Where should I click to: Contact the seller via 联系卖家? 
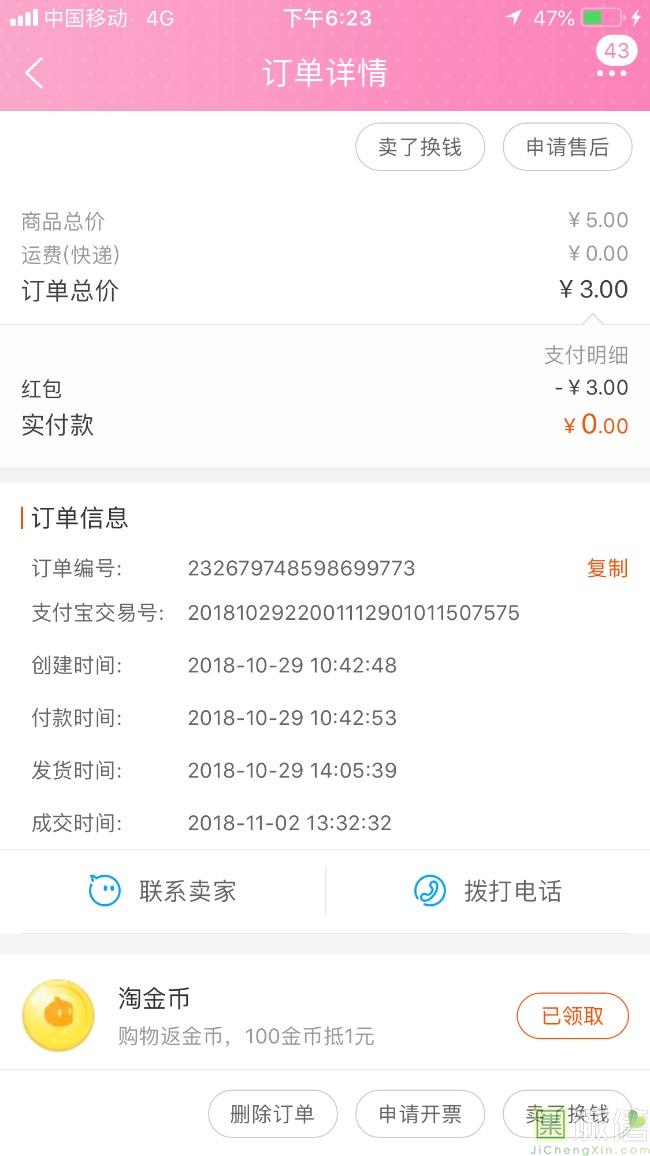(x=163, y=891)
